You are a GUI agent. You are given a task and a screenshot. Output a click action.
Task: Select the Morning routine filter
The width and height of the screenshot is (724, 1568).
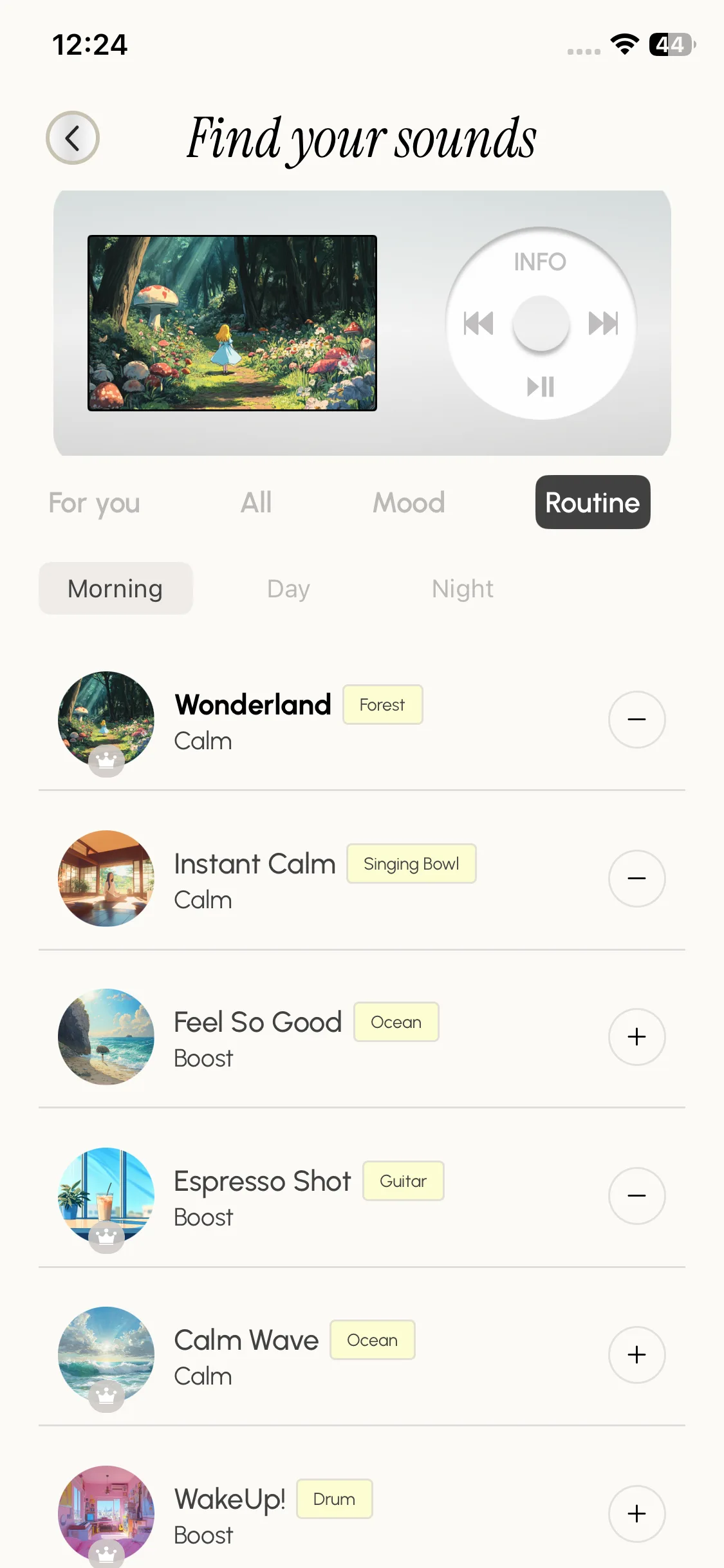[116, 589]
